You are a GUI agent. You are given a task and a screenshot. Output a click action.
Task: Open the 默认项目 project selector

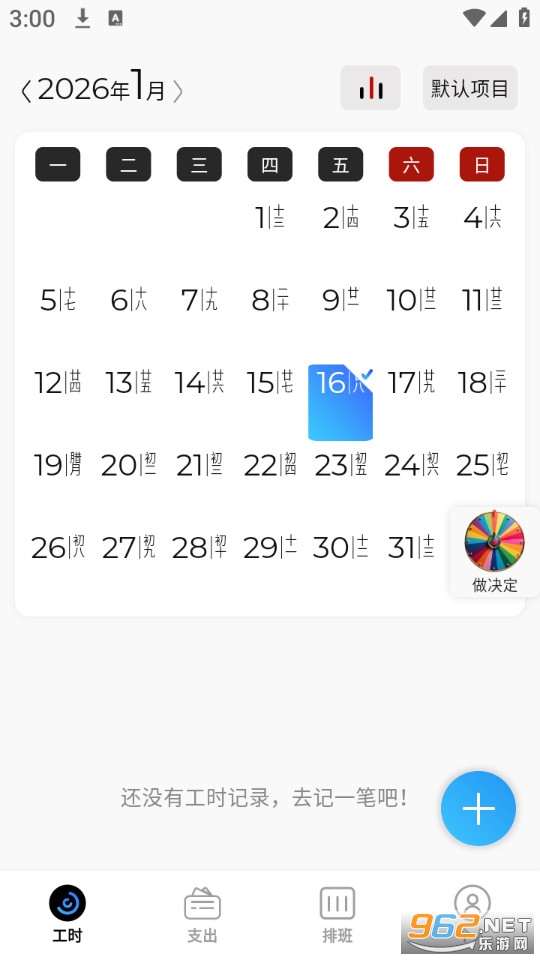(x=470, y=88)
